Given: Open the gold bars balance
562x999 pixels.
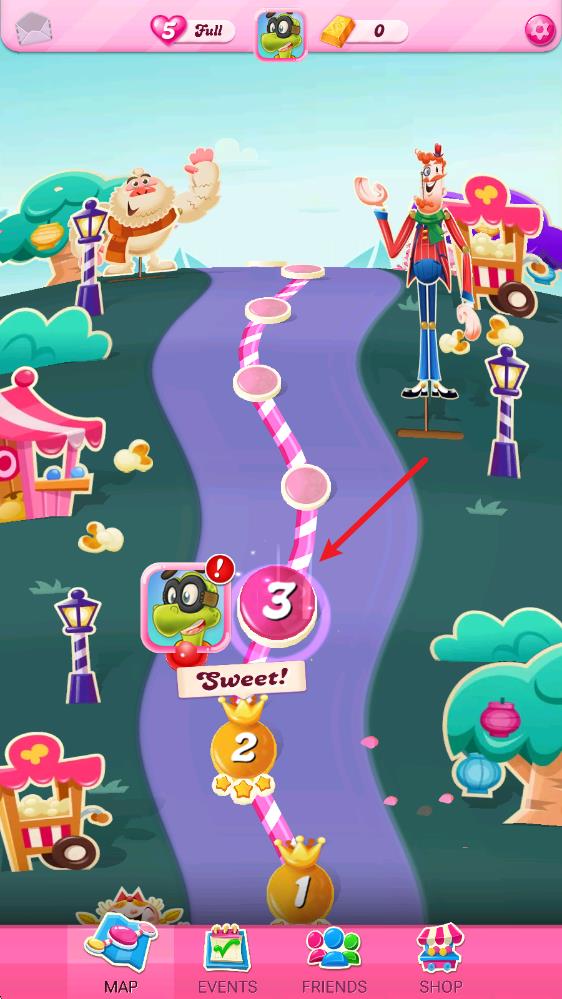Looking at the screenshot, I should [x=364, y=31].
